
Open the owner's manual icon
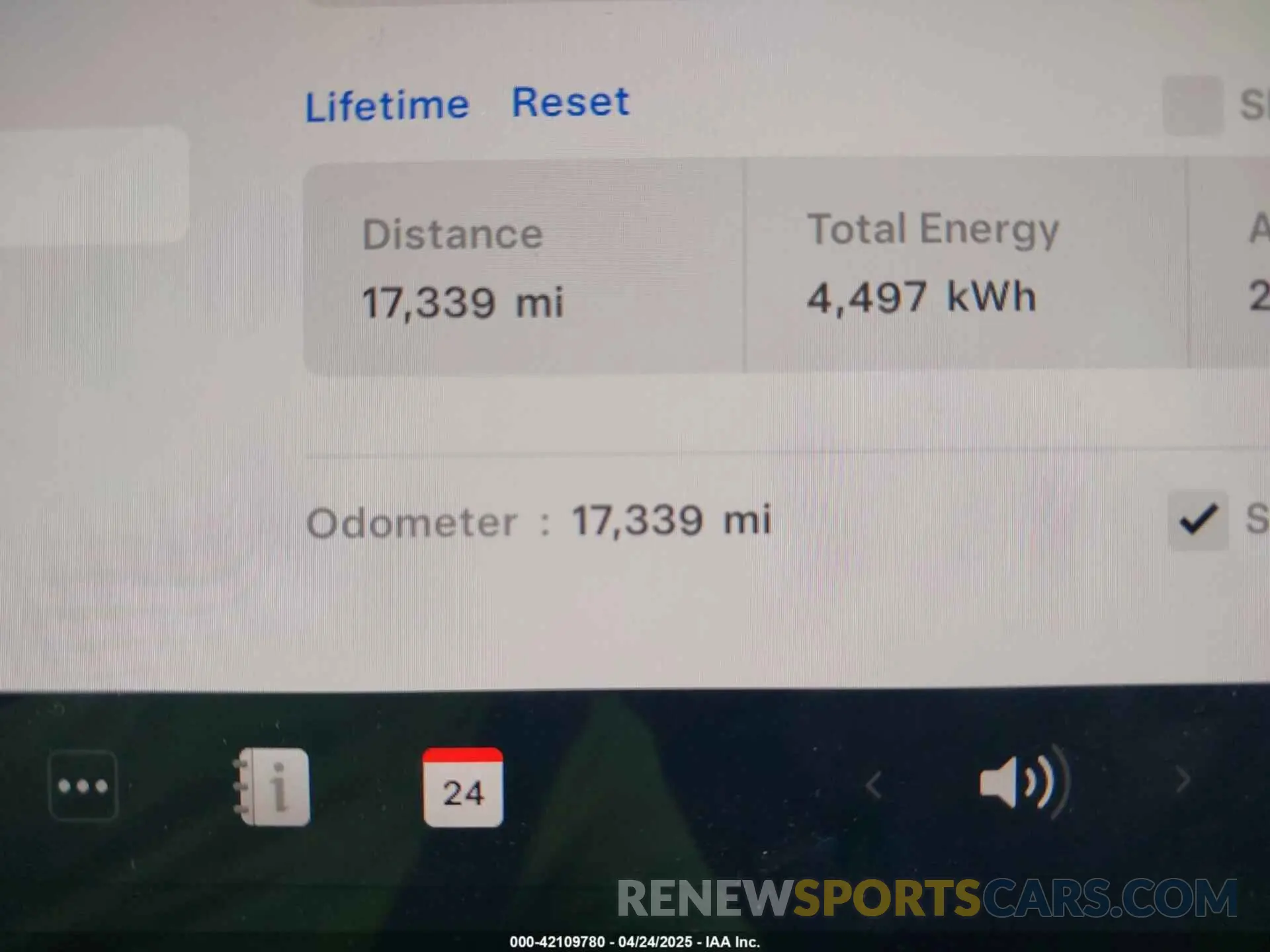point(273,787)
